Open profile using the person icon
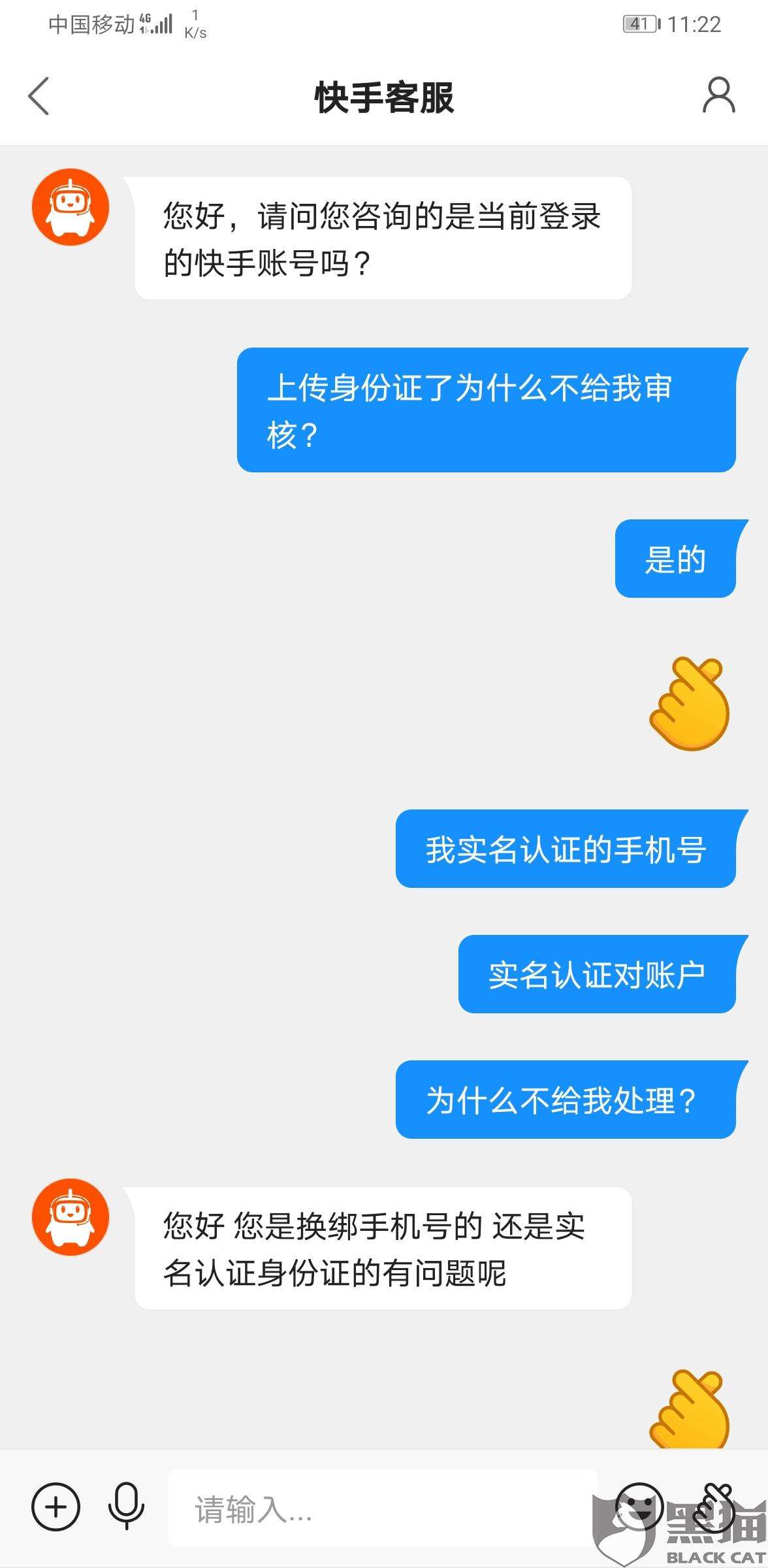 [x=718, y=94]
